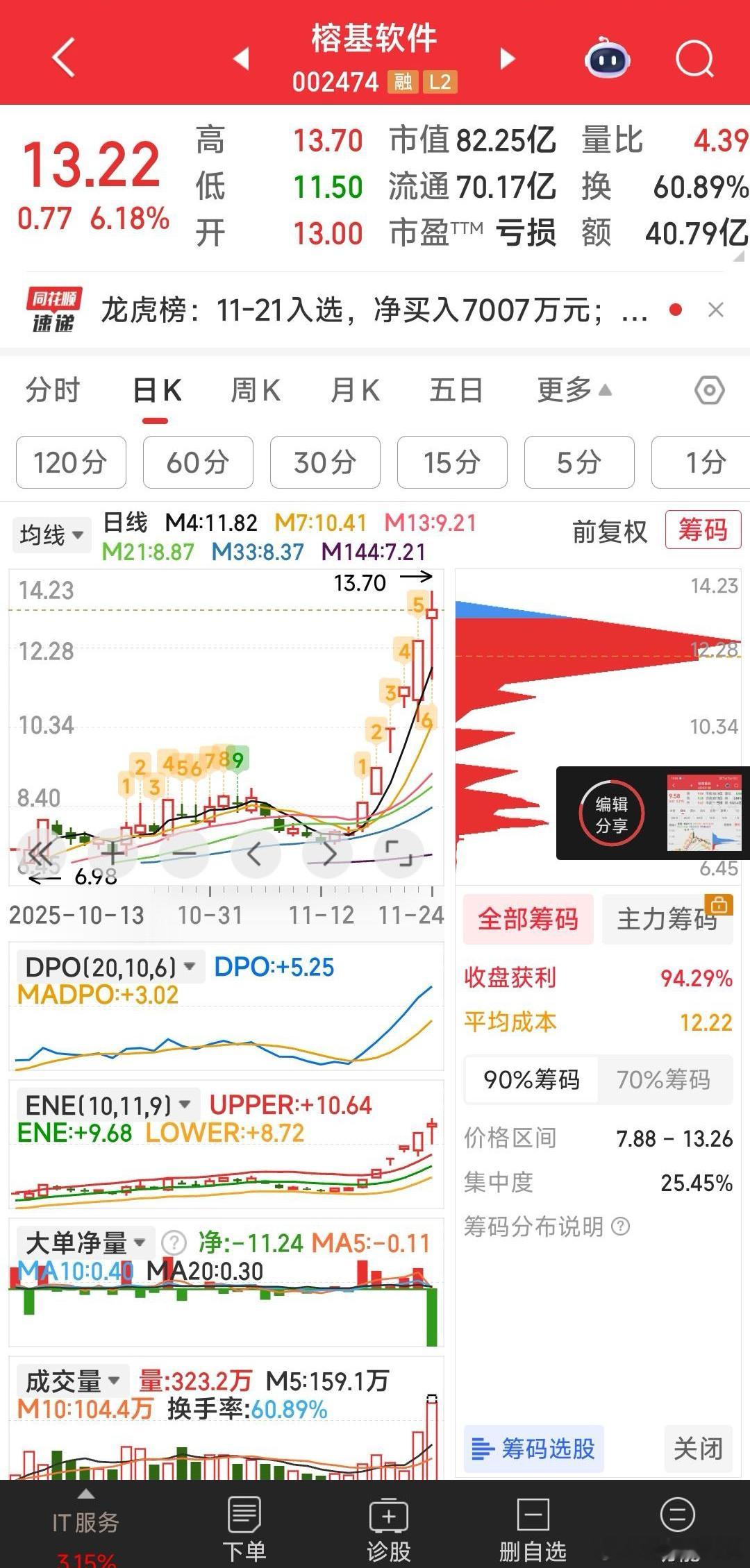Open the AI robot assistant
The image size is (750, 1568).
[607, 58]
